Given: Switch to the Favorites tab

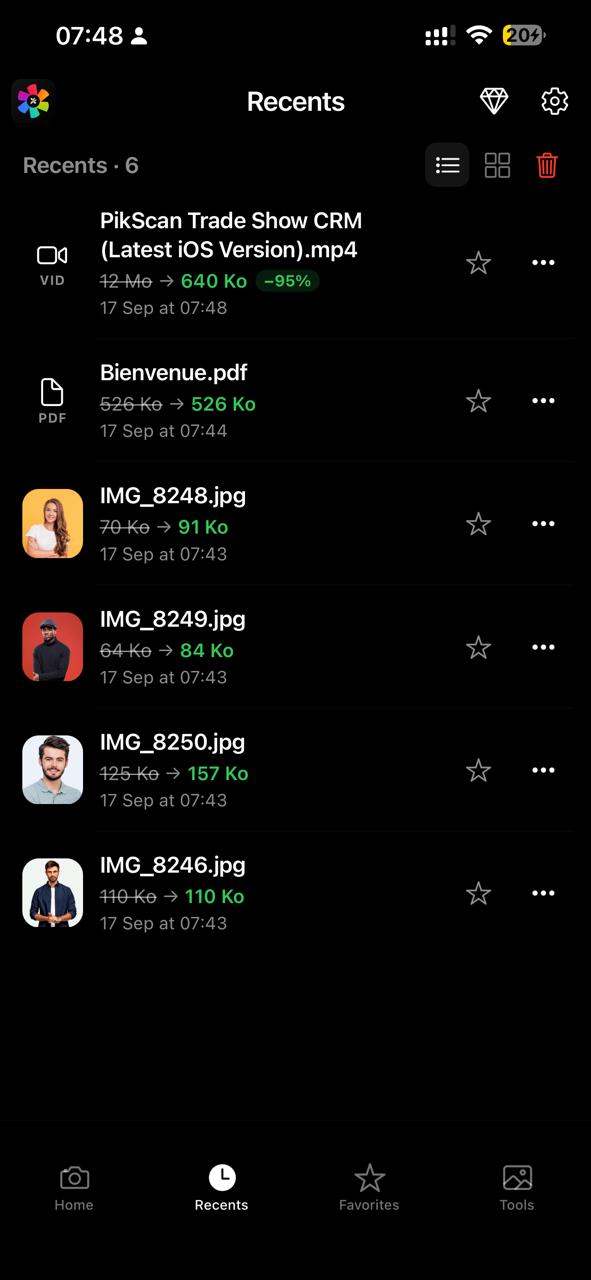Looking at the screenshot, I should point(369,1188).
